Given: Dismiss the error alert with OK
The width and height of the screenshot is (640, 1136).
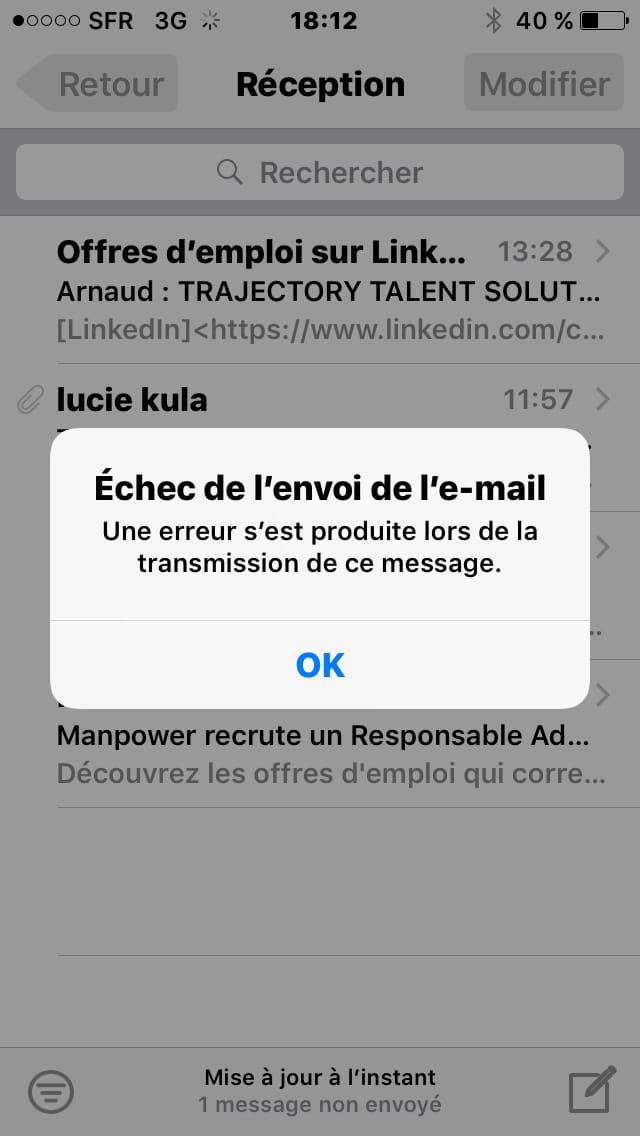Looking at the screenshot, I should click(320, 664).
